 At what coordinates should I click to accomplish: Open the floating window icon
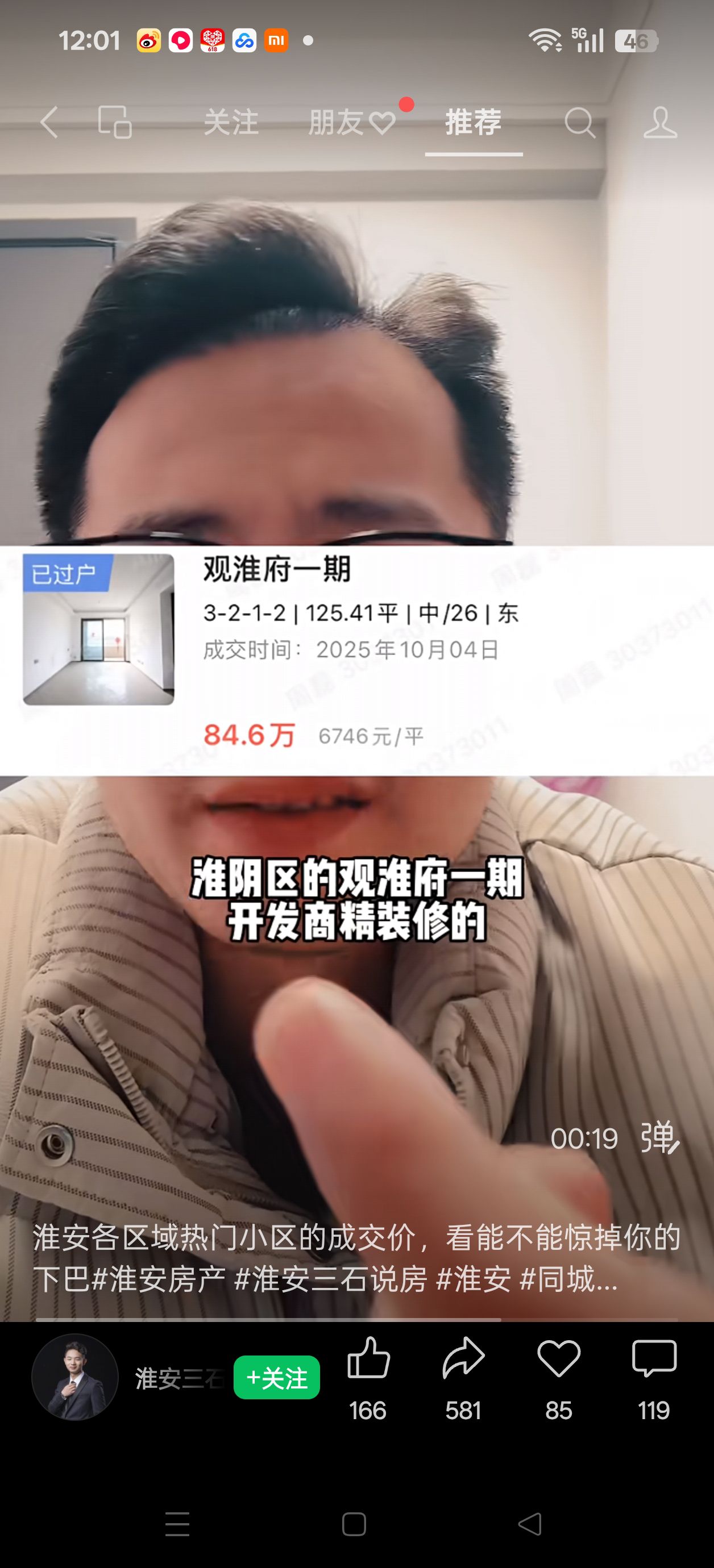(x=115, y=122)
